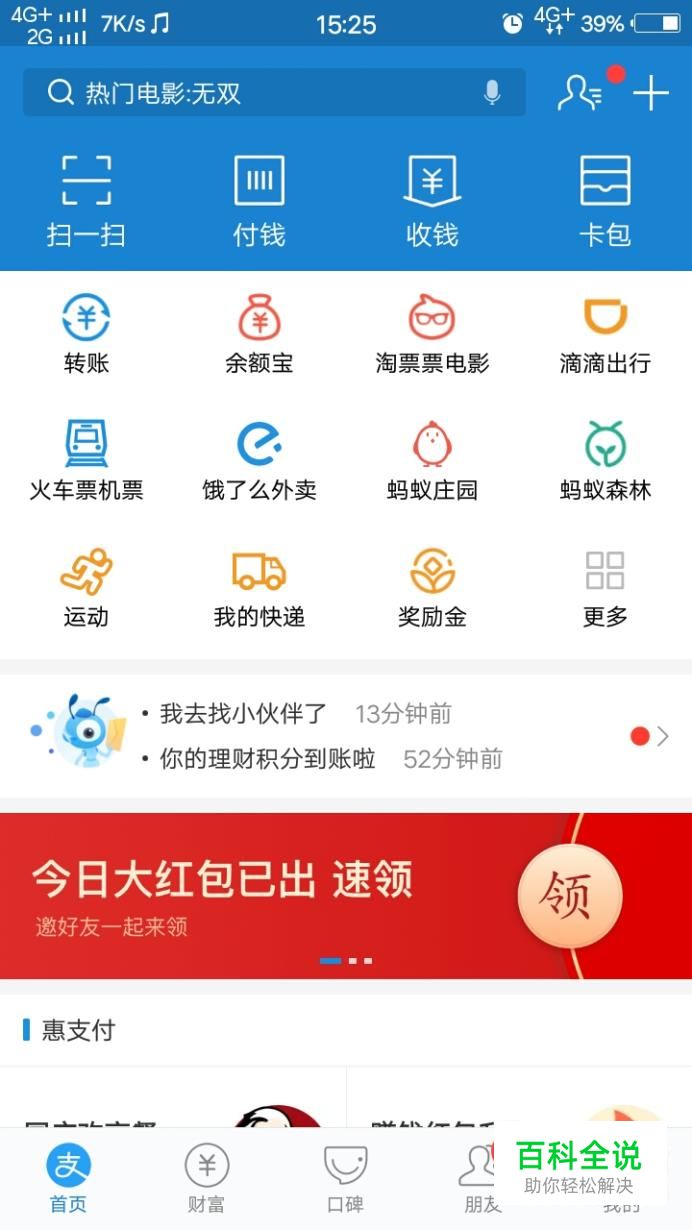Image resolution: width=692 pixels, height=1230 pixels.
Task: Launch 扫一扫 scanner
Action: pos(86,200)
